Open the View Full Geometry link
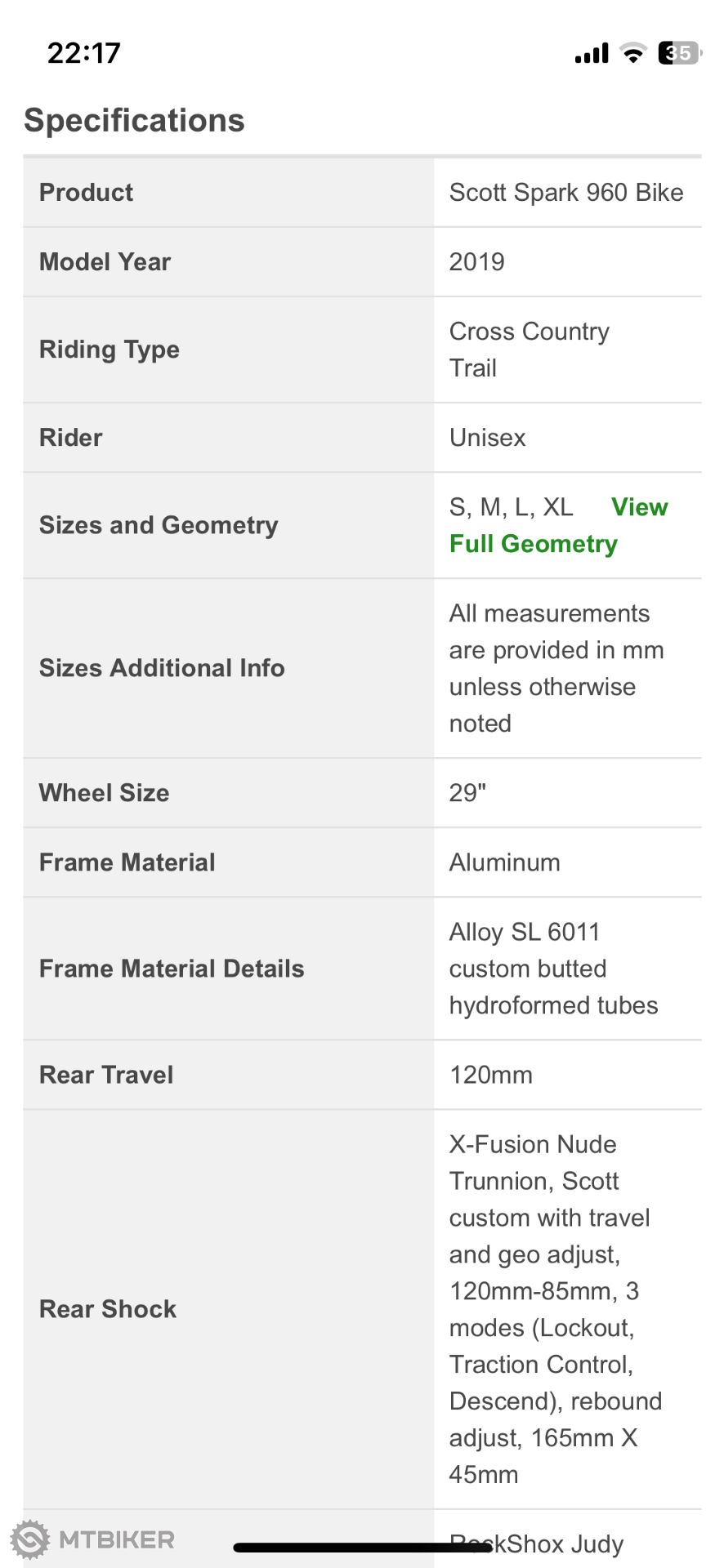The width and height of the screenshot is (724, 1568). (534, 543)
